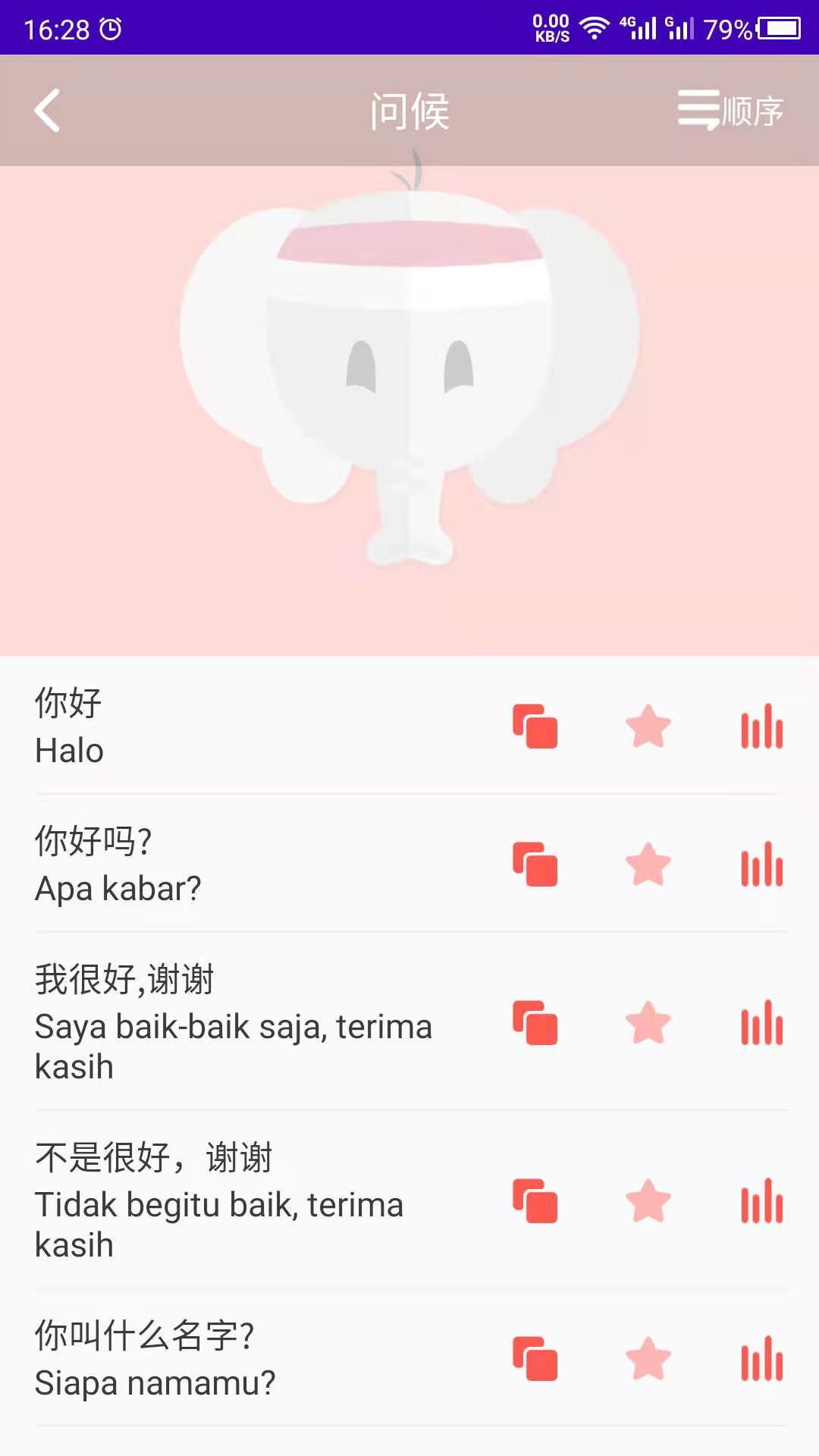Tap the elephant mascot image

tap(409, 379)
